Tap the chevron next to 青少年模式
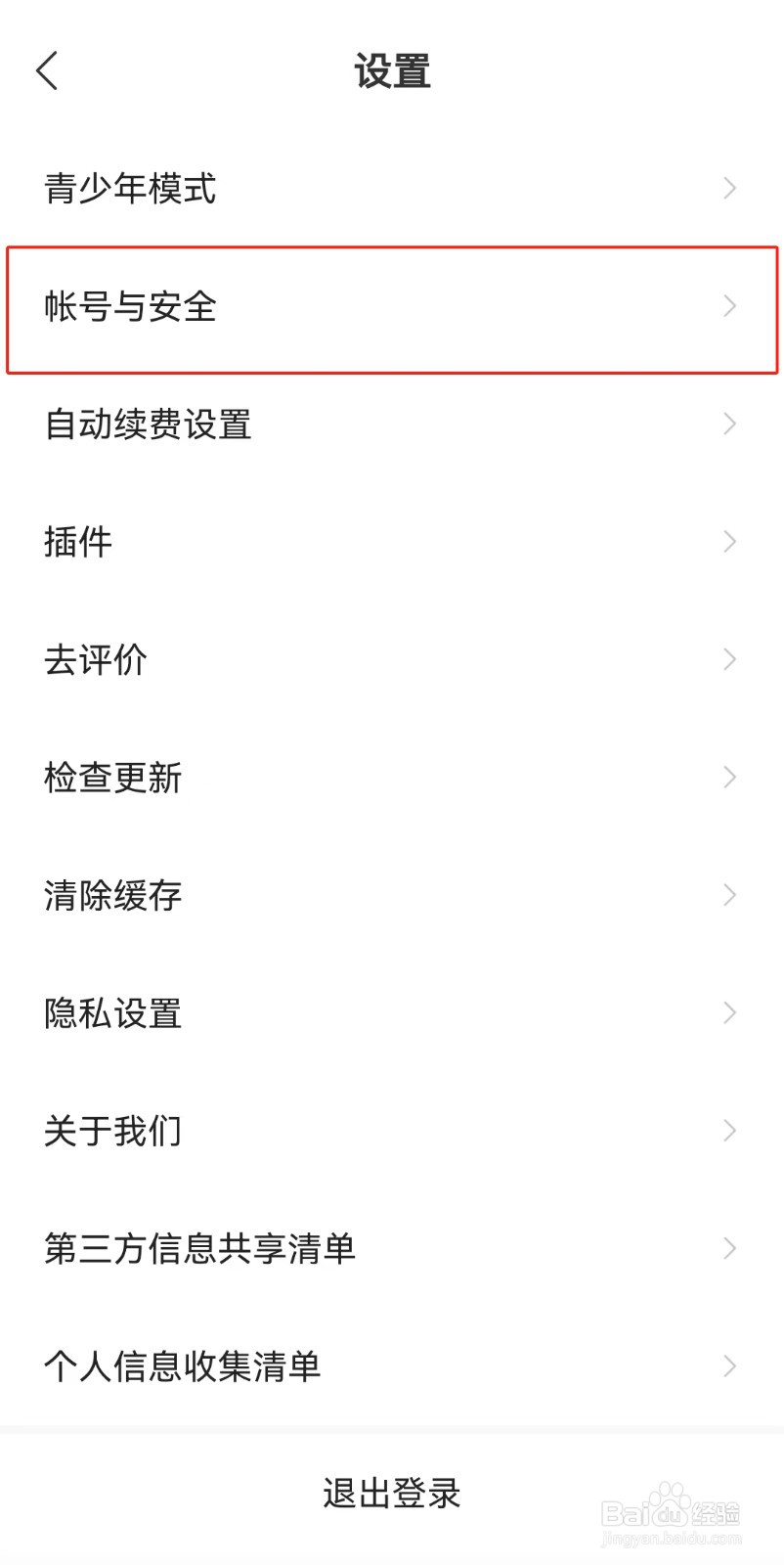 coord(729,188)
